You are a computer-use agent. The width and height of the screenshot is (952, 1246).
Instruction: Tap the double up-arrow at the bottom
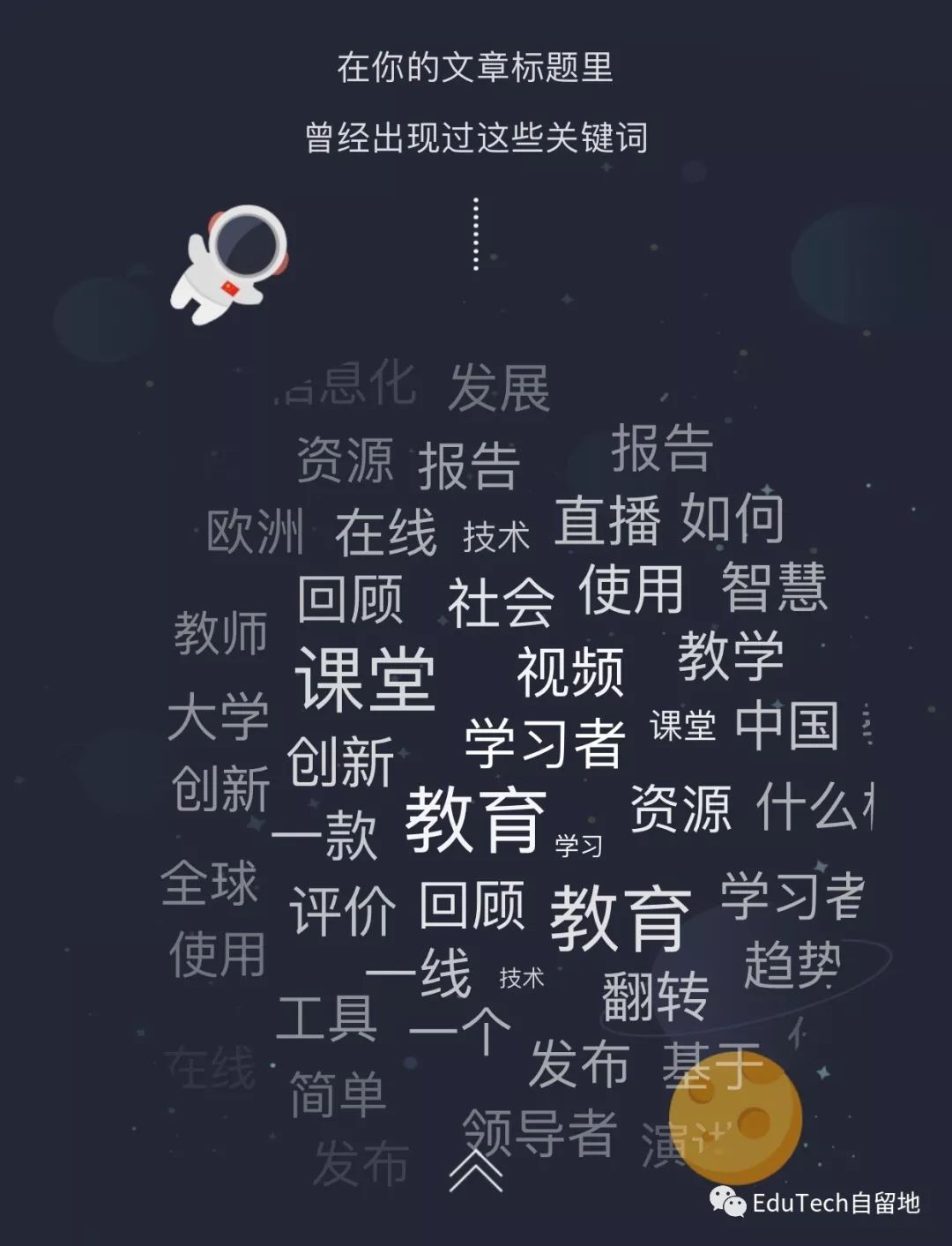[x=476, y=1171]
